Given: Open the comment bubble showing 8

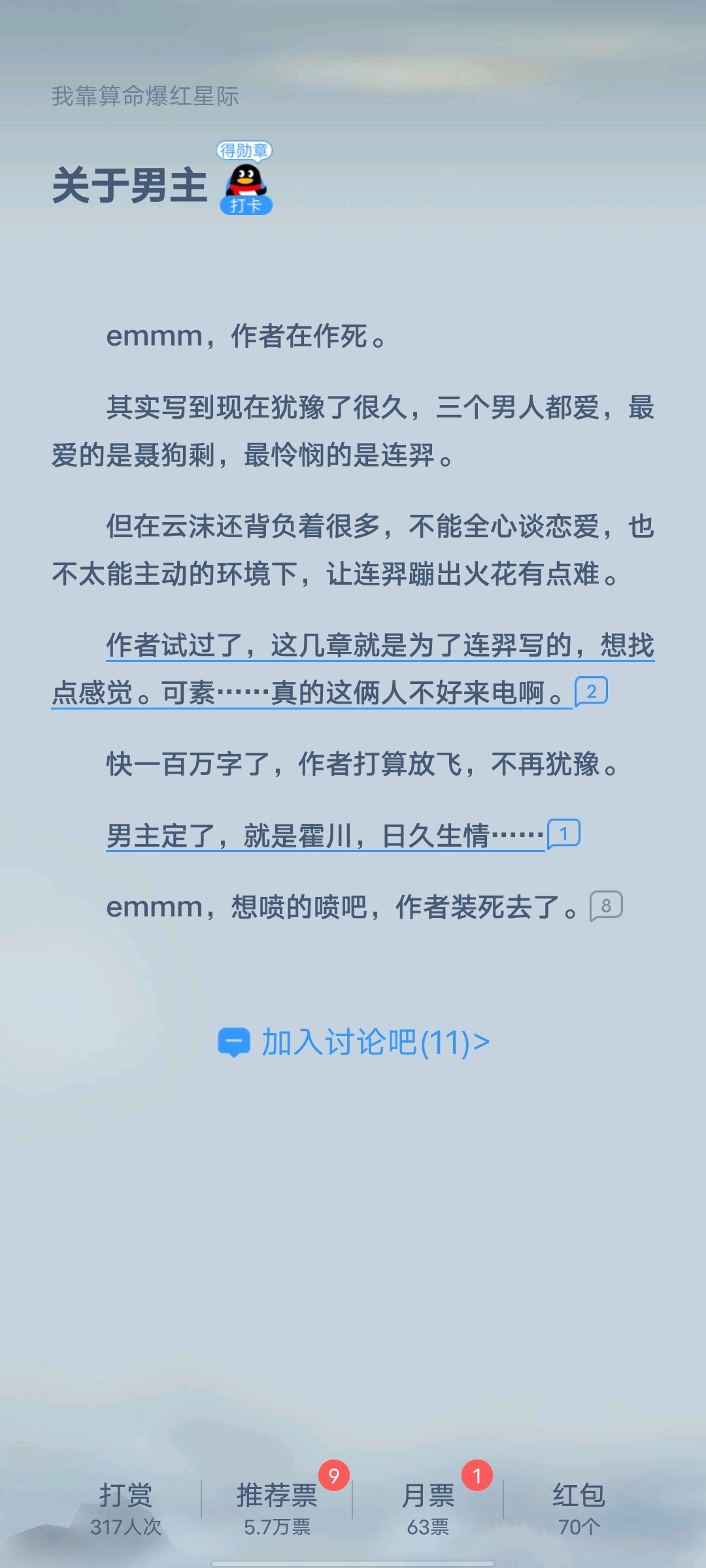Looking at the screenshot, I should click(606, 906).
